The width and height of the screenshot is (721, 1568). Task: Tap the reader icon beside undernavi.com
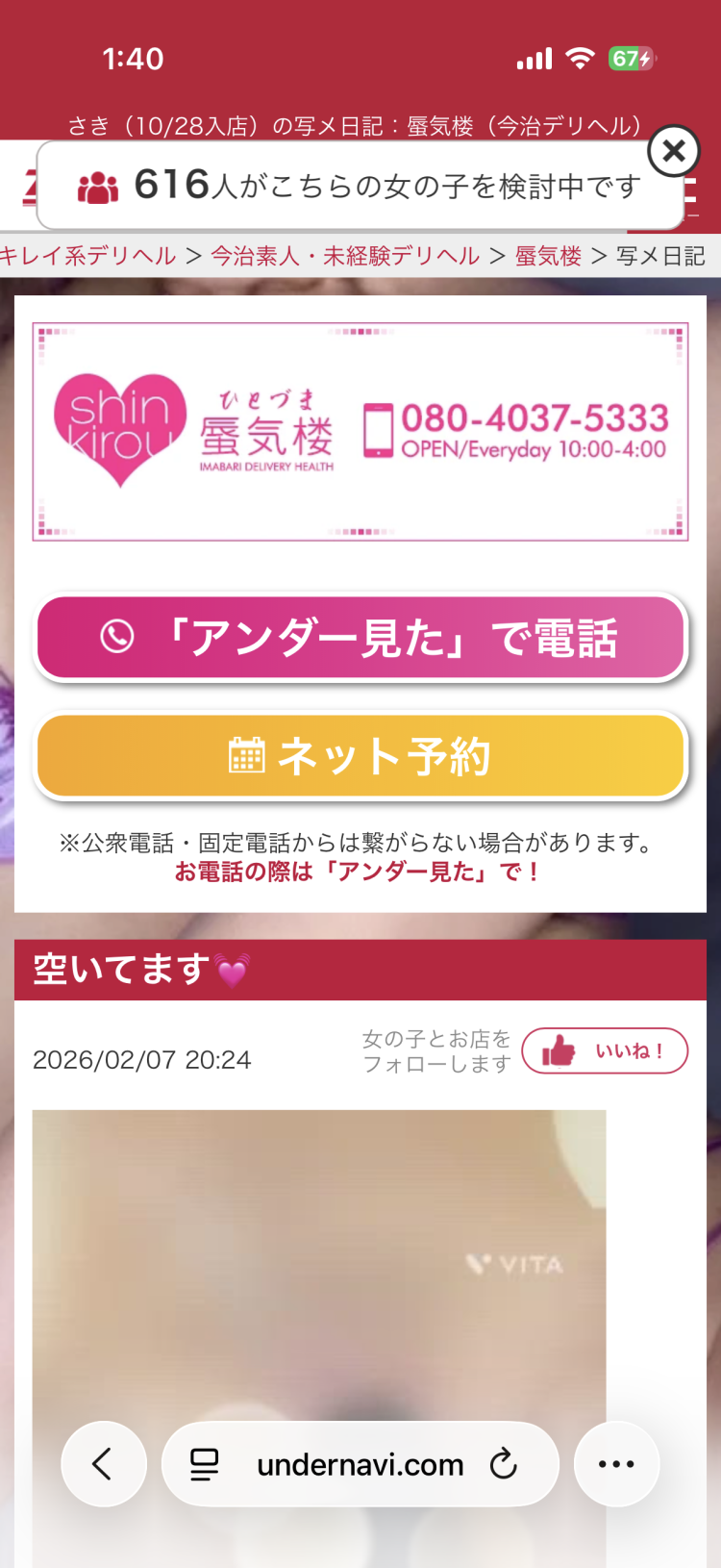tap(205, 1463)
